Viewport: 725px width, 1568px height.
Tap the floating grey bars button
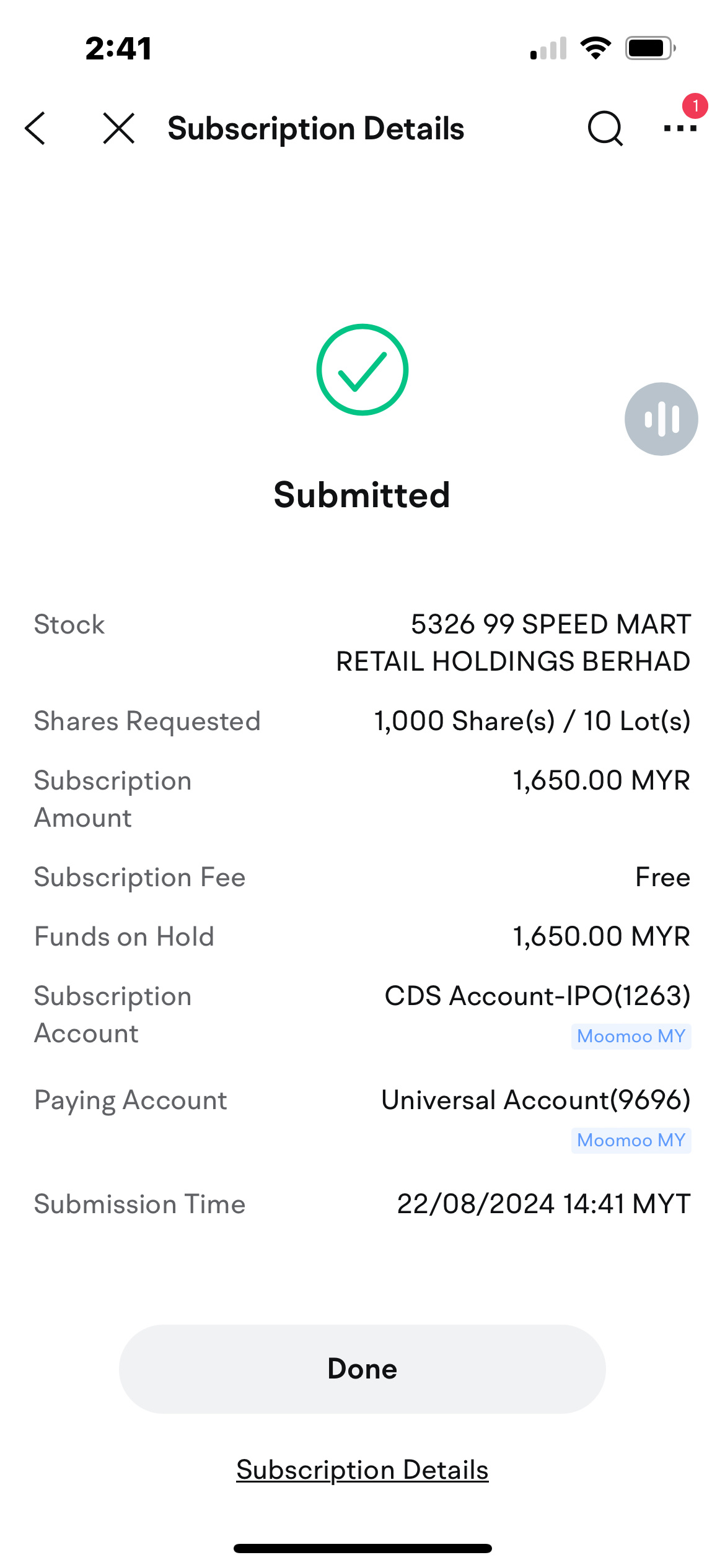[x=661, y=419]
